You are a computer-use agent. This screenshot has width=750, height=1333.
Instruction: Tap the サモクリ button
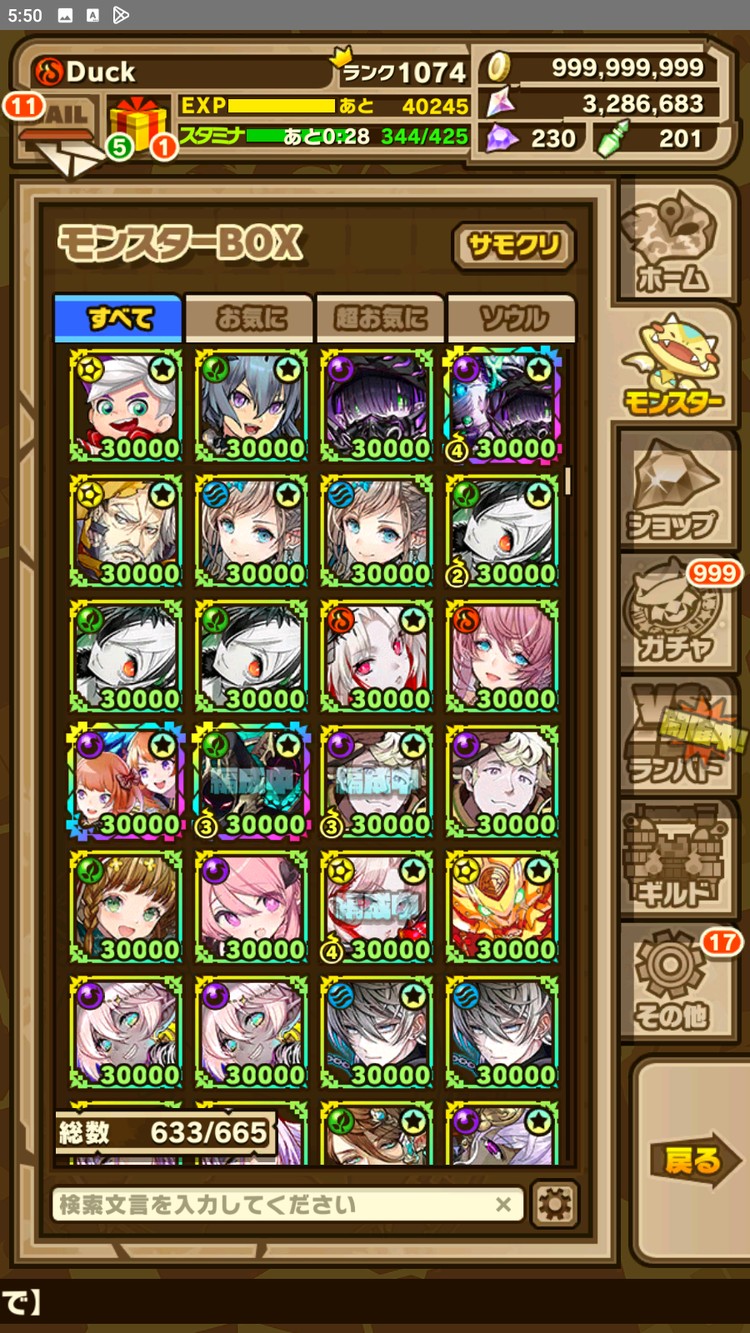tap(514, 246)
